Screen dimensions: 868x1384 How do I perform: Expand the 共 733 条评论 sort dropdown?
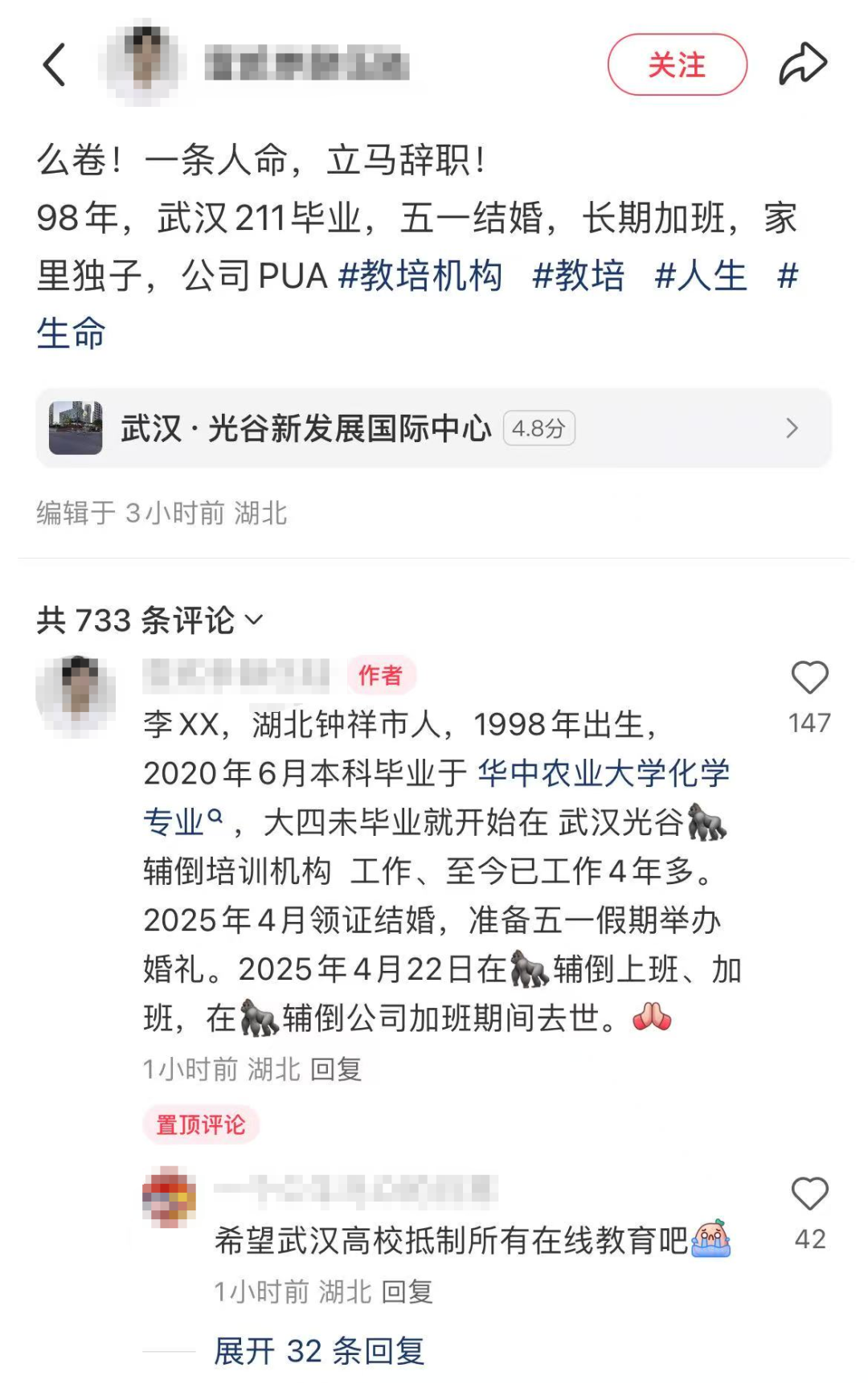point(254,620)
